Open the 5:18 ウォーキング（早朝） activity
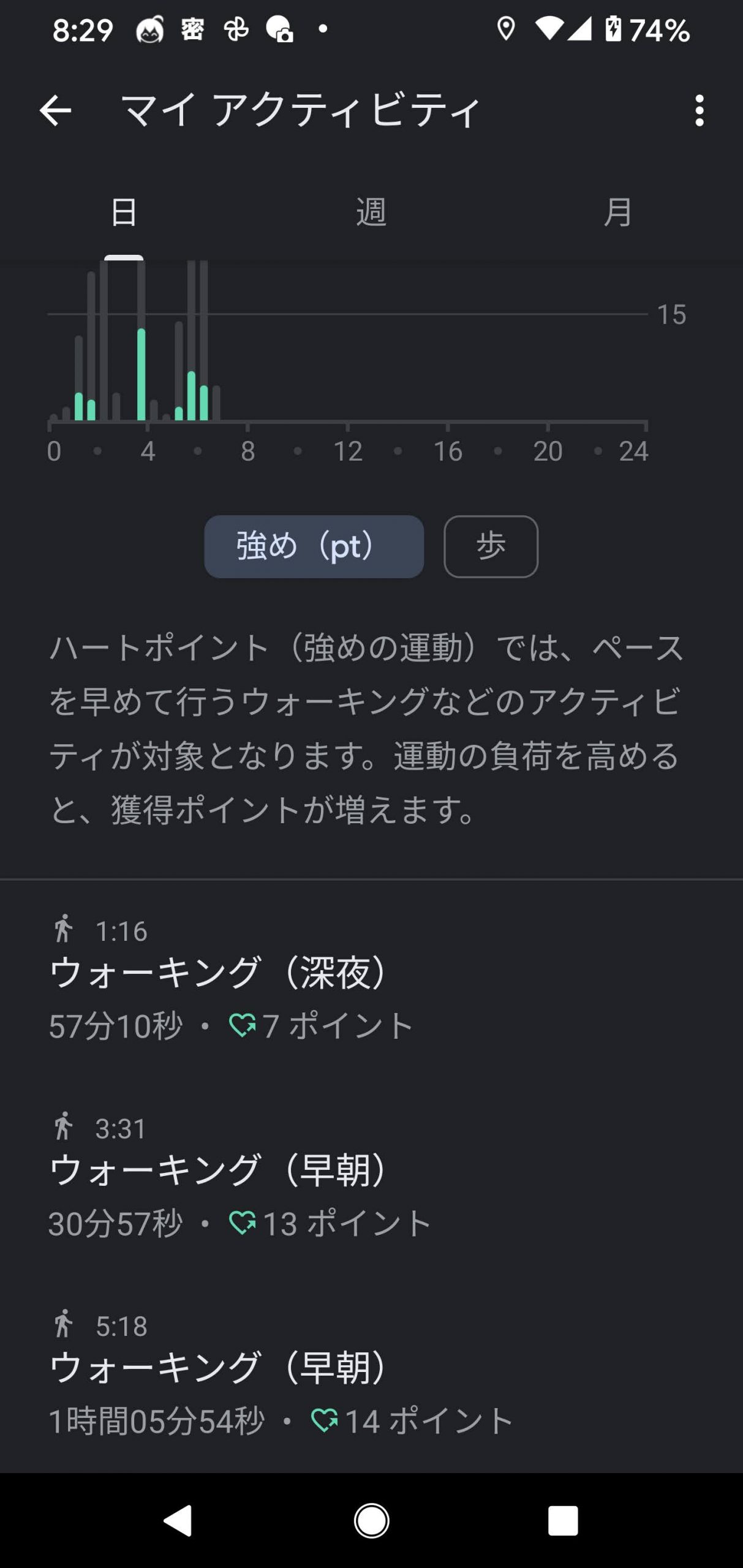 pos(371,1374)
